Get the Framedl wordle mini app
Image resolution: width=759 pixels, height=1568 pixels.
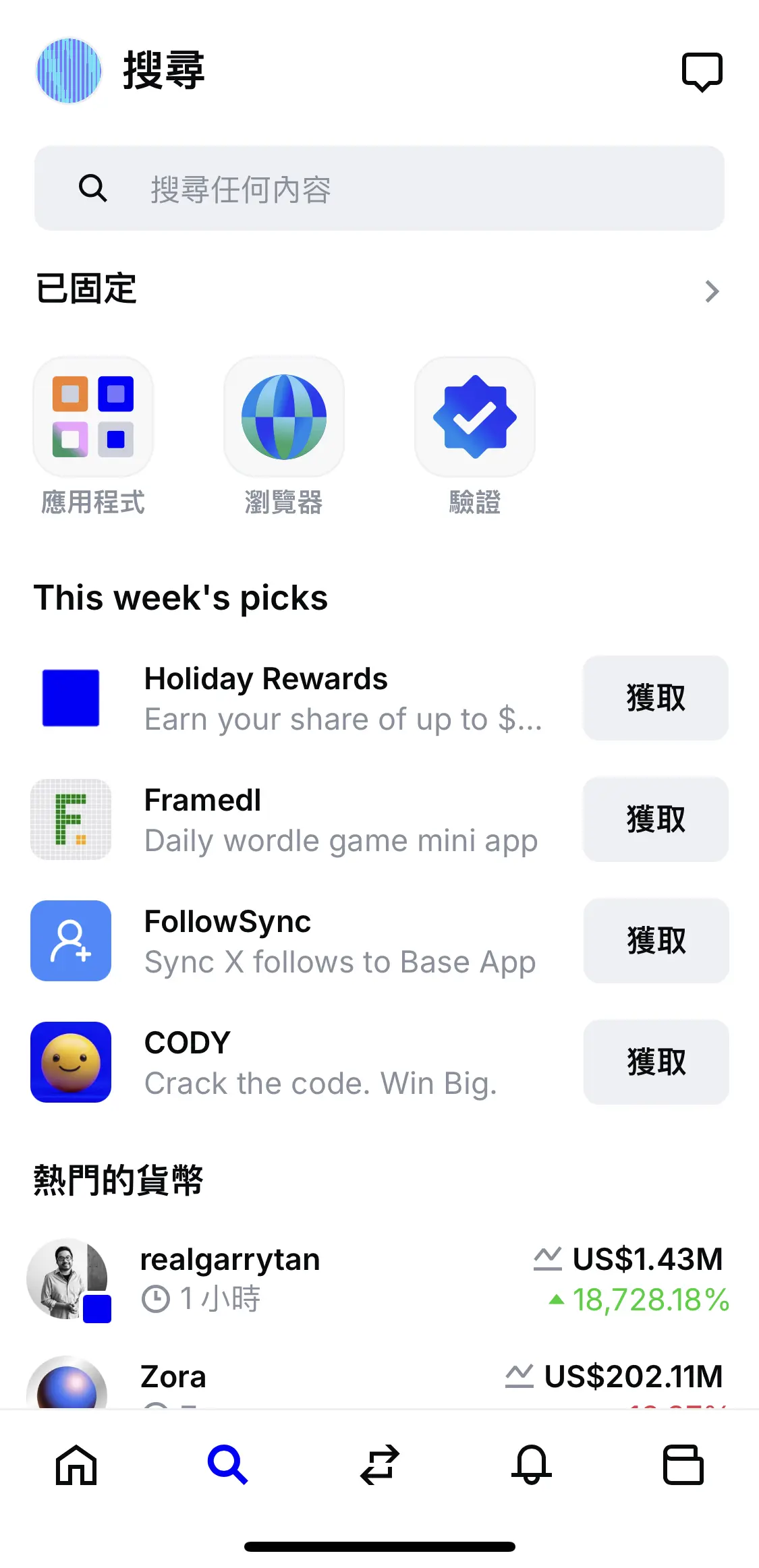[655, 819]
